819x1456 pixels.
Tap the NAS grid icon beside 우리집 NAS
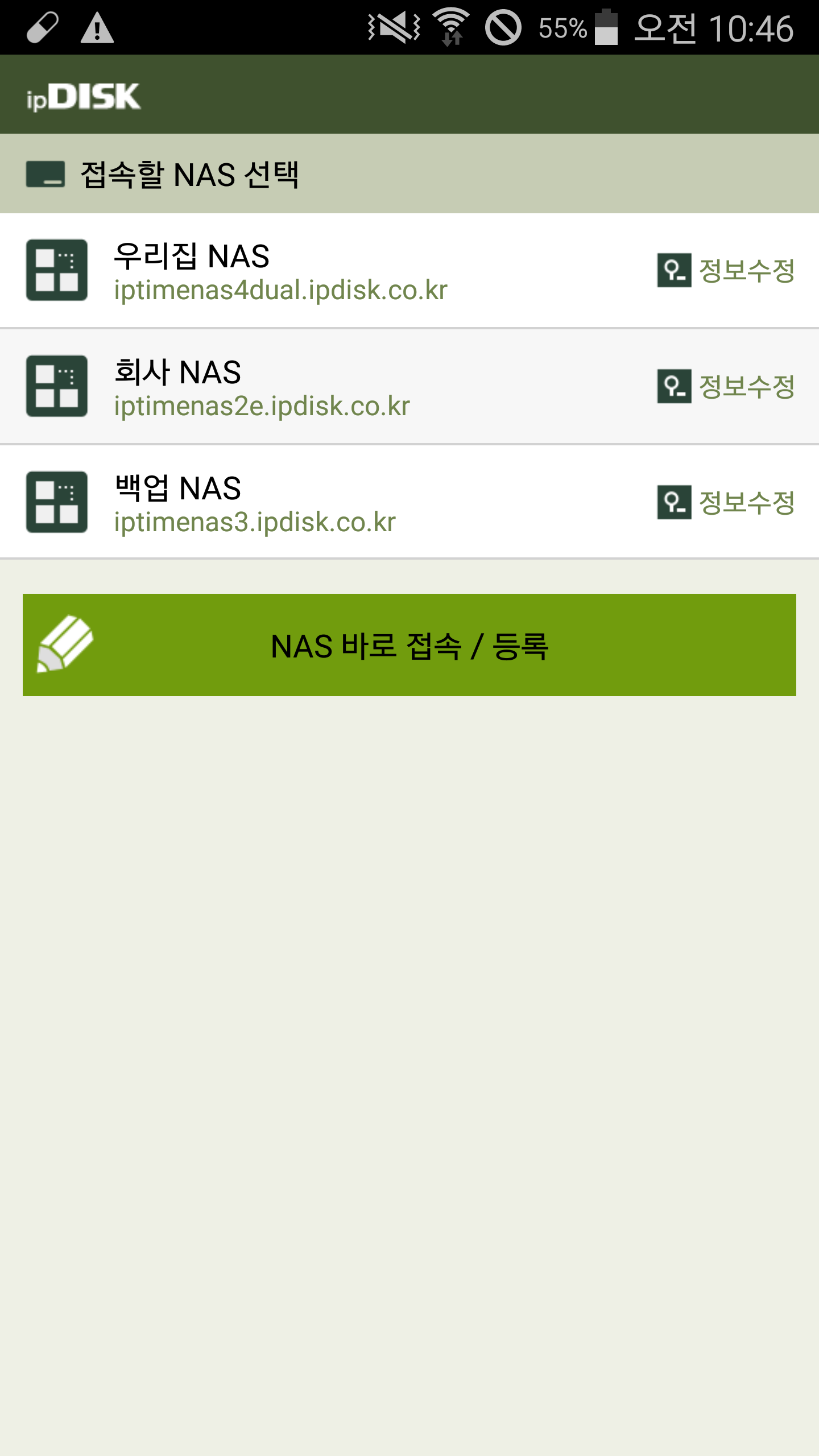tap(57, 271)
